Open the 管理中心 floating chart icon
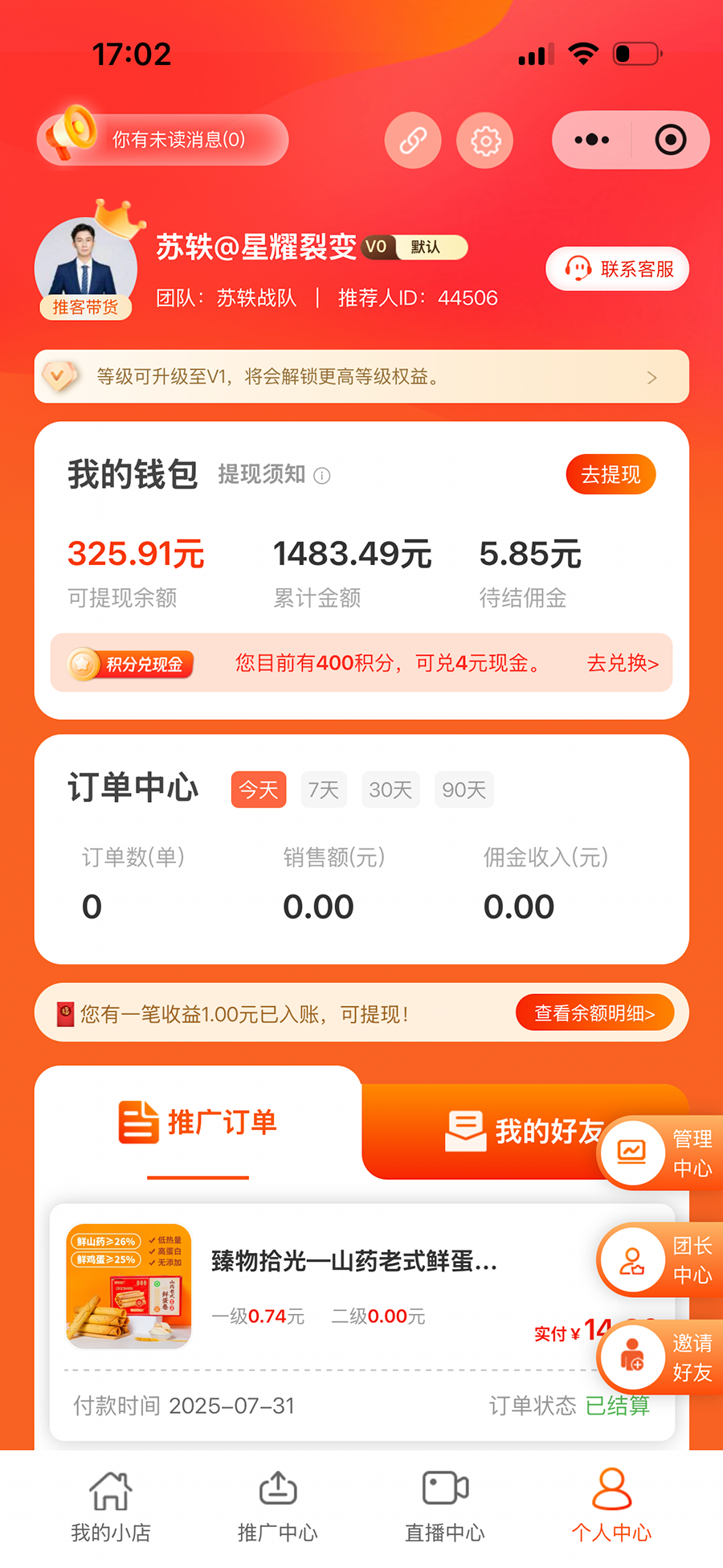The height and width of the screenshot is (1568, 723). [x=633, y=1152]
